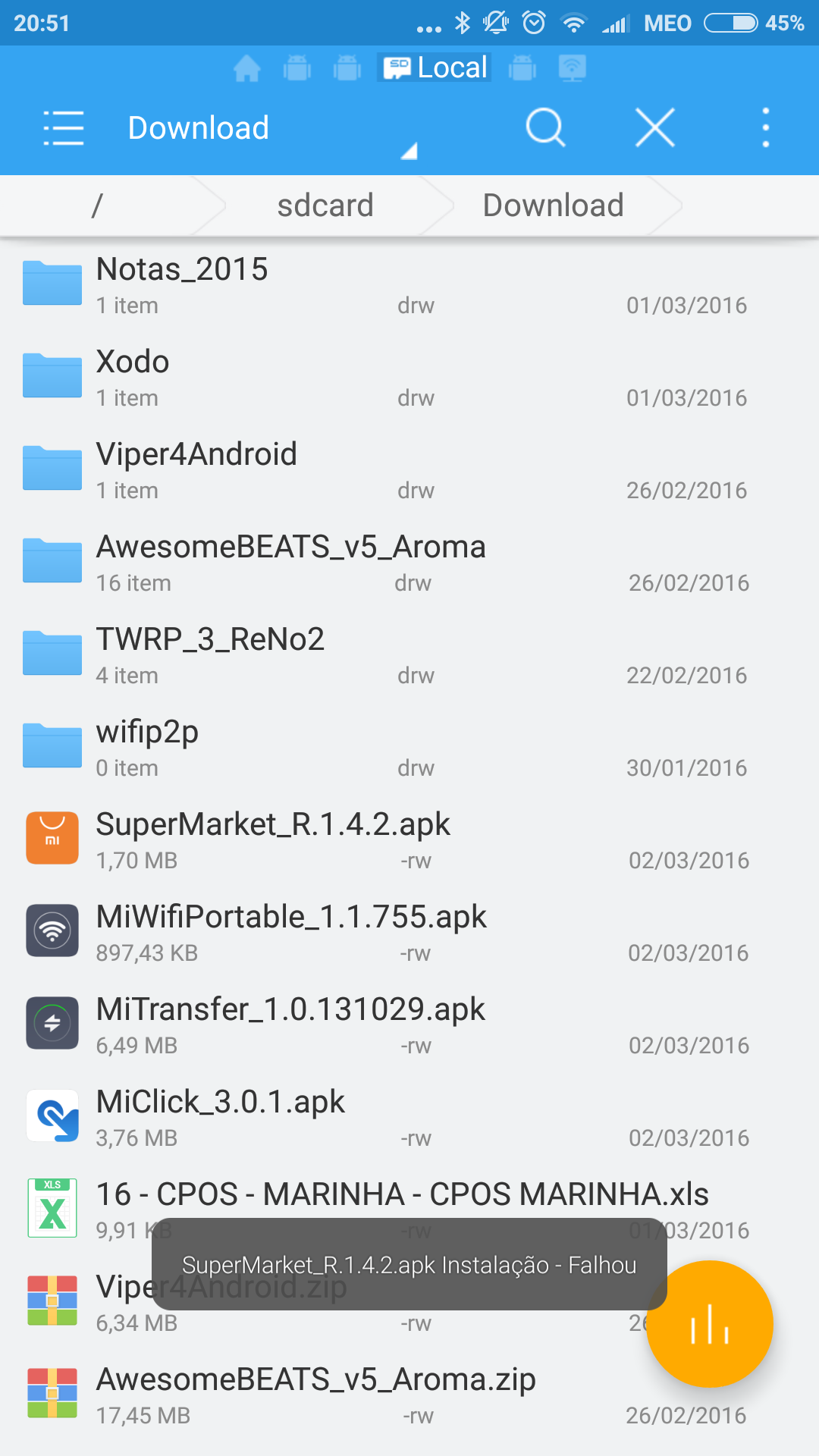Search files in the Download folder
The image size is (819, 1456).
point(545,127)
